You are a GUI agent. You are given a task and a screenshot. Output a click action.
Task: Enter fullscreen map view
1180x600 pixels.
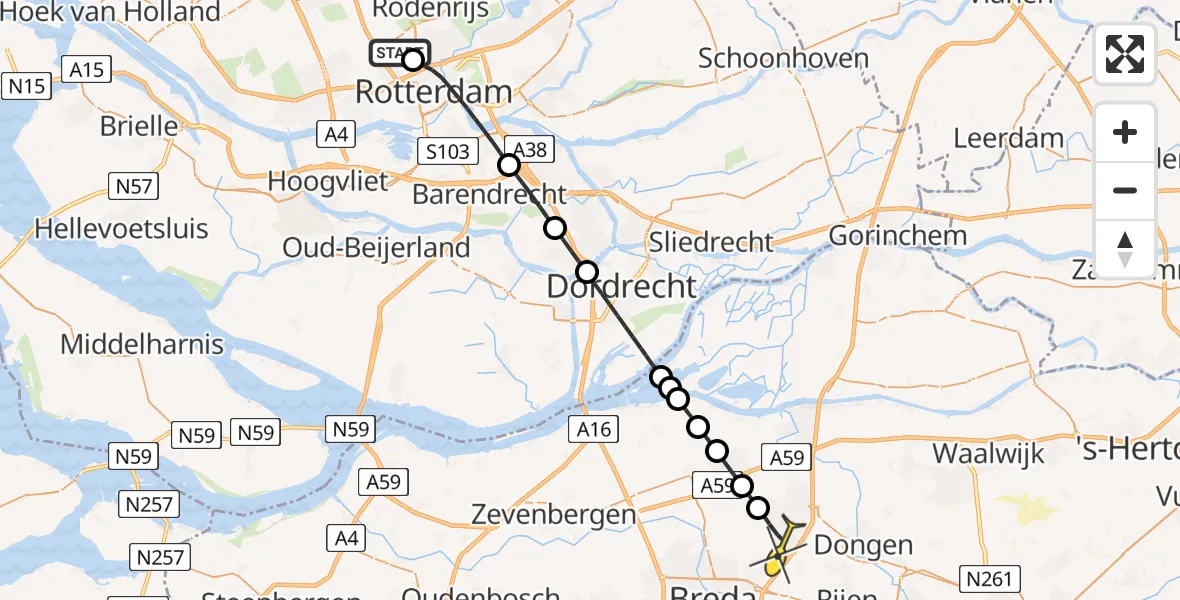(1125, 54)
